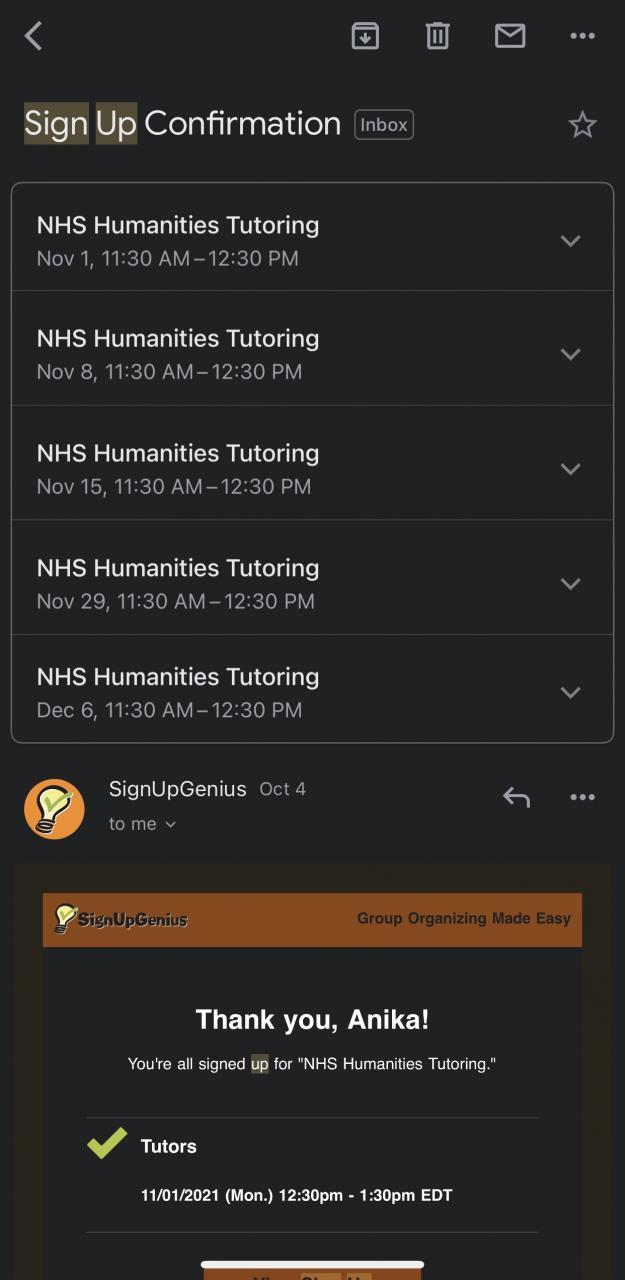The height and width of the screenshot is (1280, 625).
Task: Expand the Dec 6 tutoring event
Action: pos(570,692)
